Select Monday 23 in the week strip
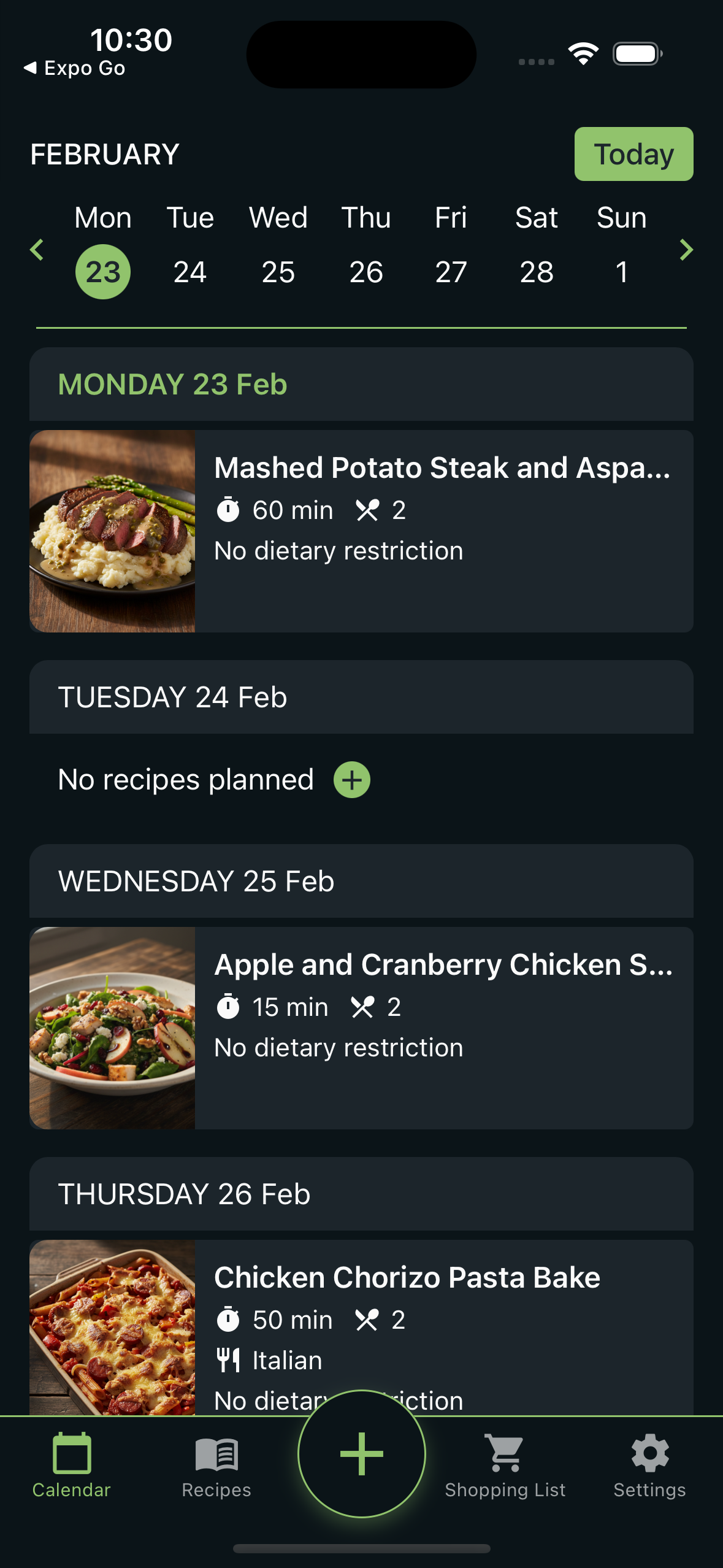The height and width of the screenshot is (1568, 723). [x=102, y=272]
